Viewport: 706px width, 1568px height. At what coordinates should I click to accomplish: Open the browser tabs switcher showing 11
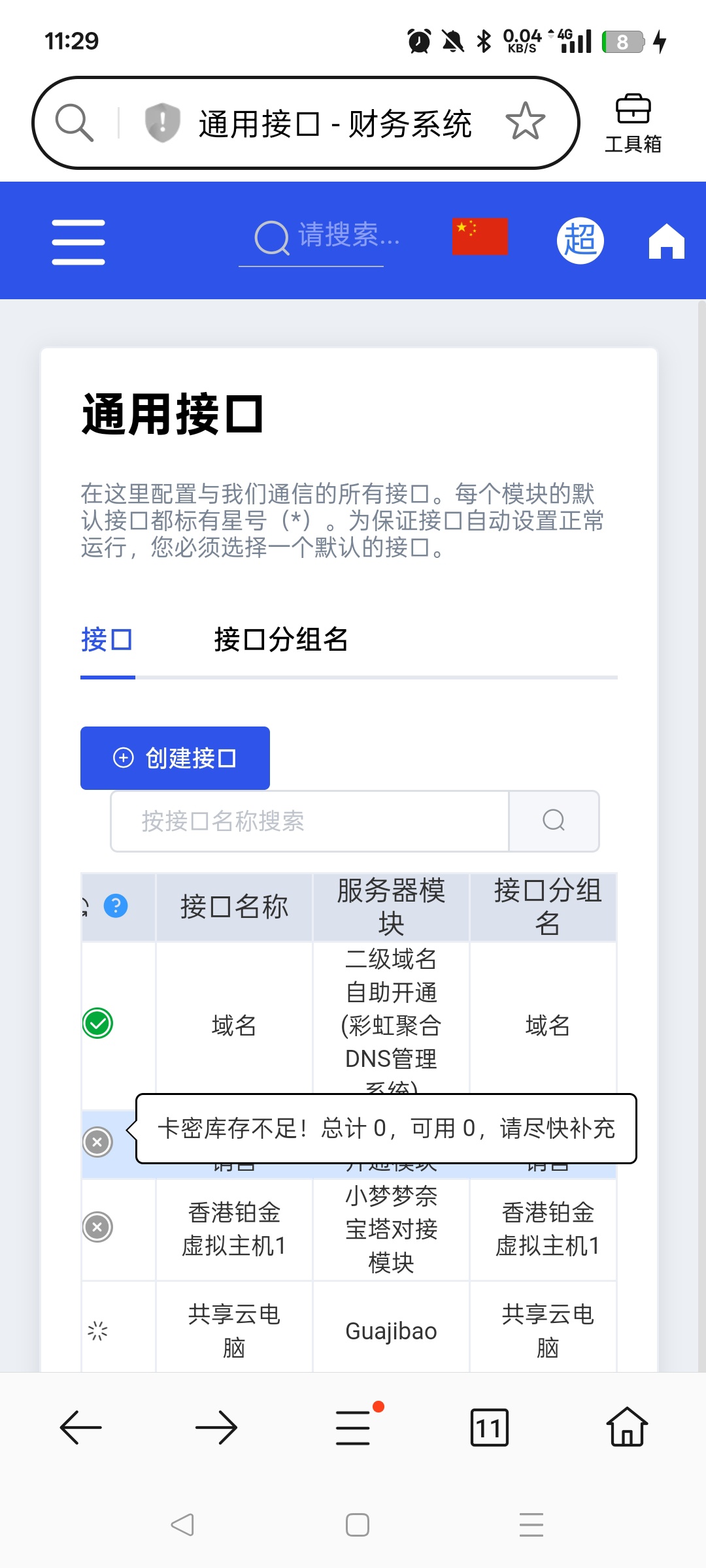489,1428
